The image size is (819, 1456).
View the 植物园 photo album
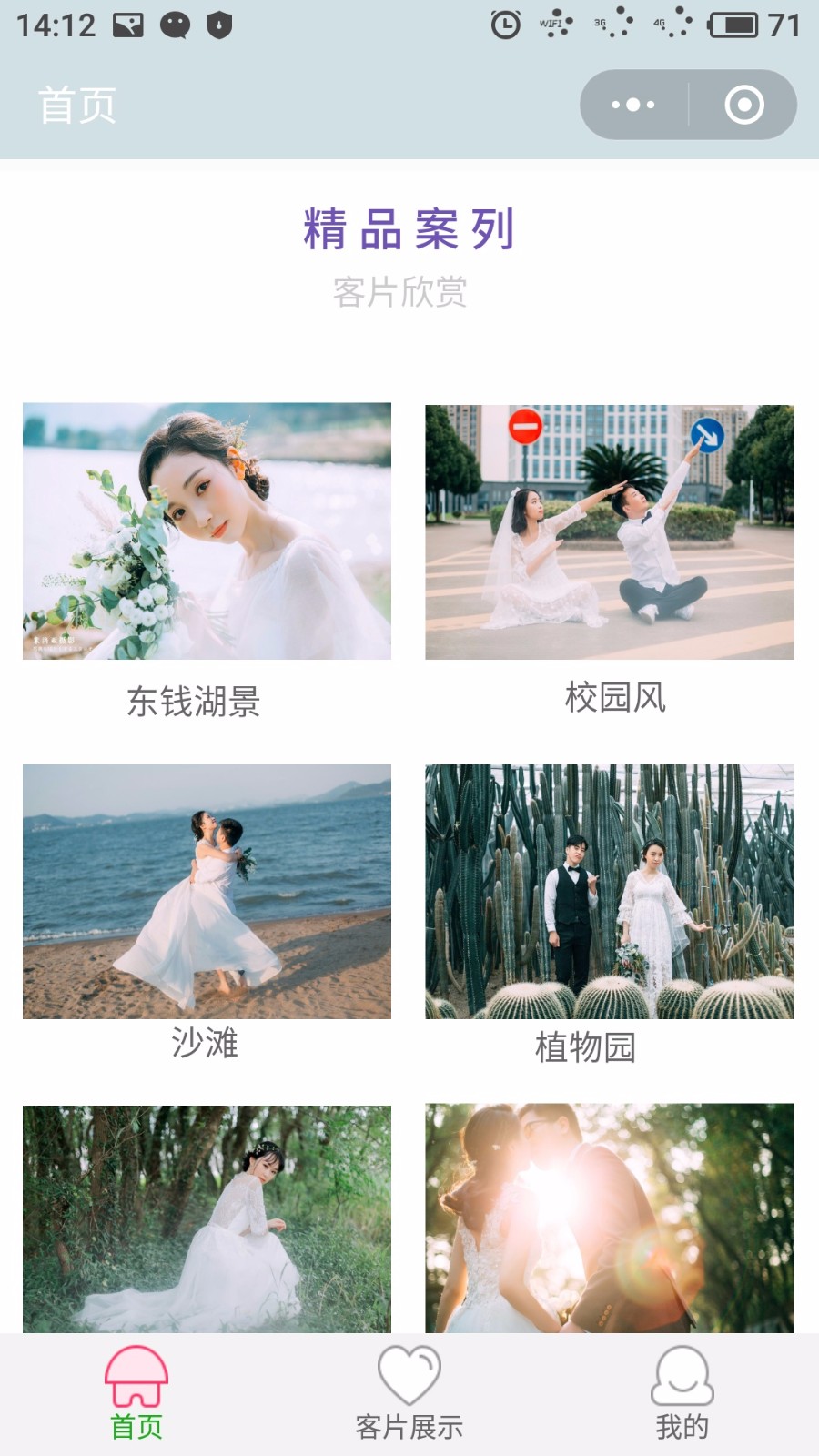point(609,891)
